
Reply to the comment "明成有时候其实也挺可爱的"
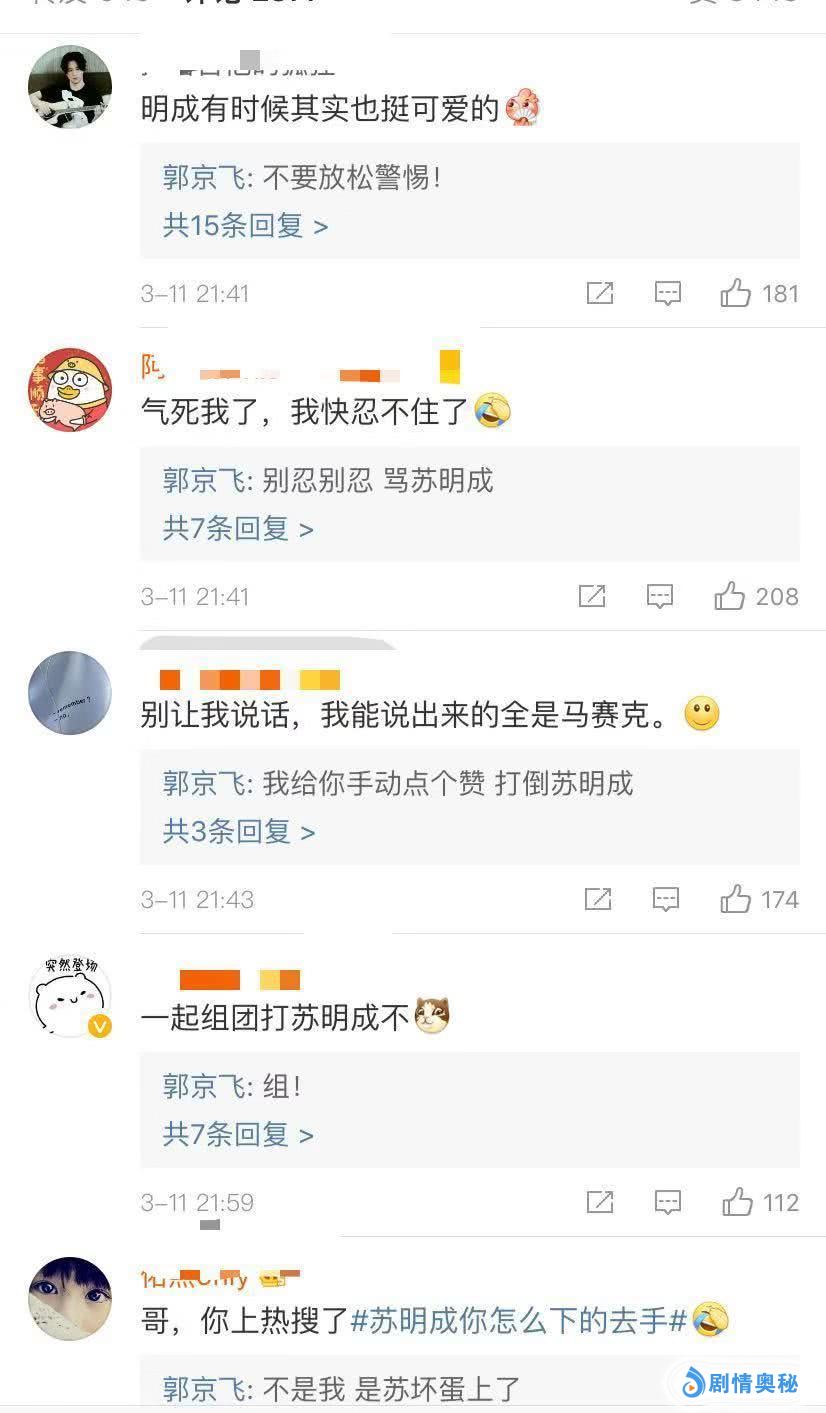[x=667, y=293]
